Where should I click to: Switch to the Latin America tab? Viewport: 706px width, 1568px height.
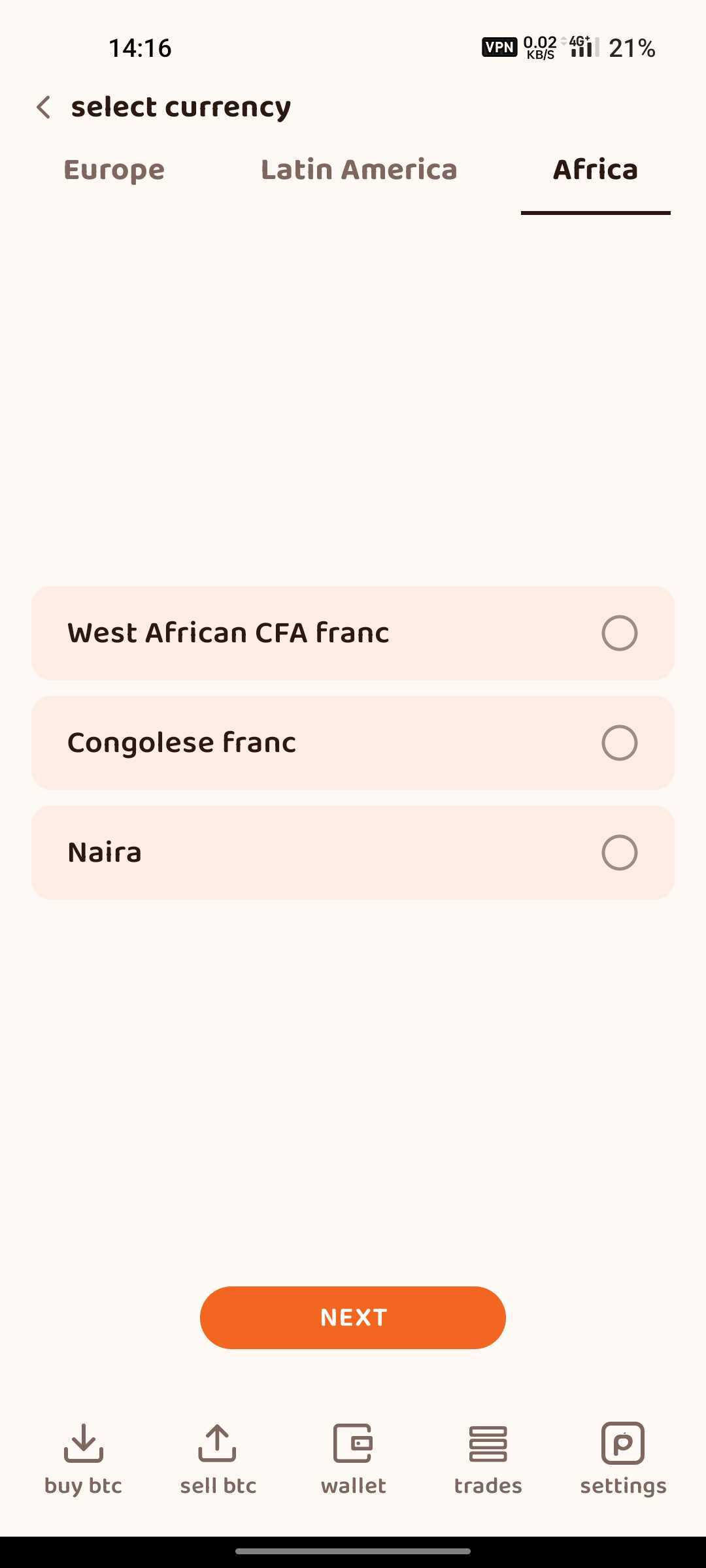pos(359,170)
